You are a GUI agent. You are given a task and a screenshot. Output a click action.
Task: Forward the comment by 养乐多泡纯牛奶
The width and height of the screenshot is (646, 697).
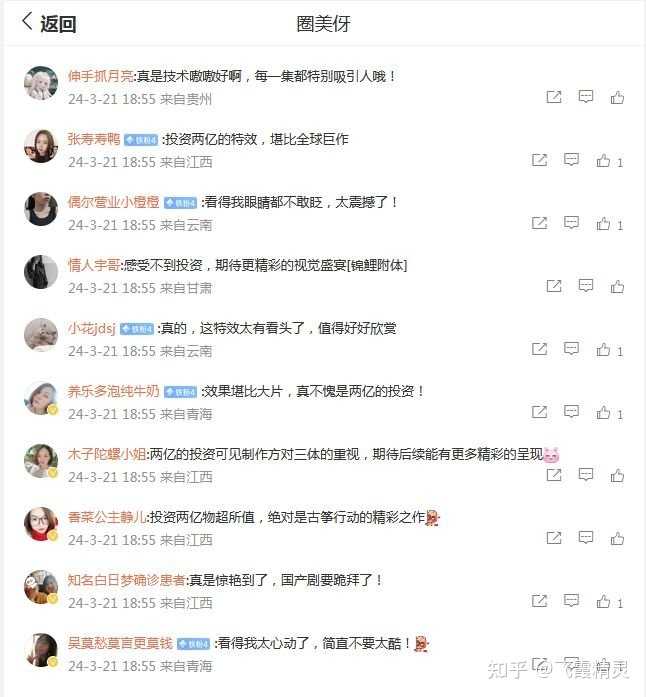(x=540, y=412)
